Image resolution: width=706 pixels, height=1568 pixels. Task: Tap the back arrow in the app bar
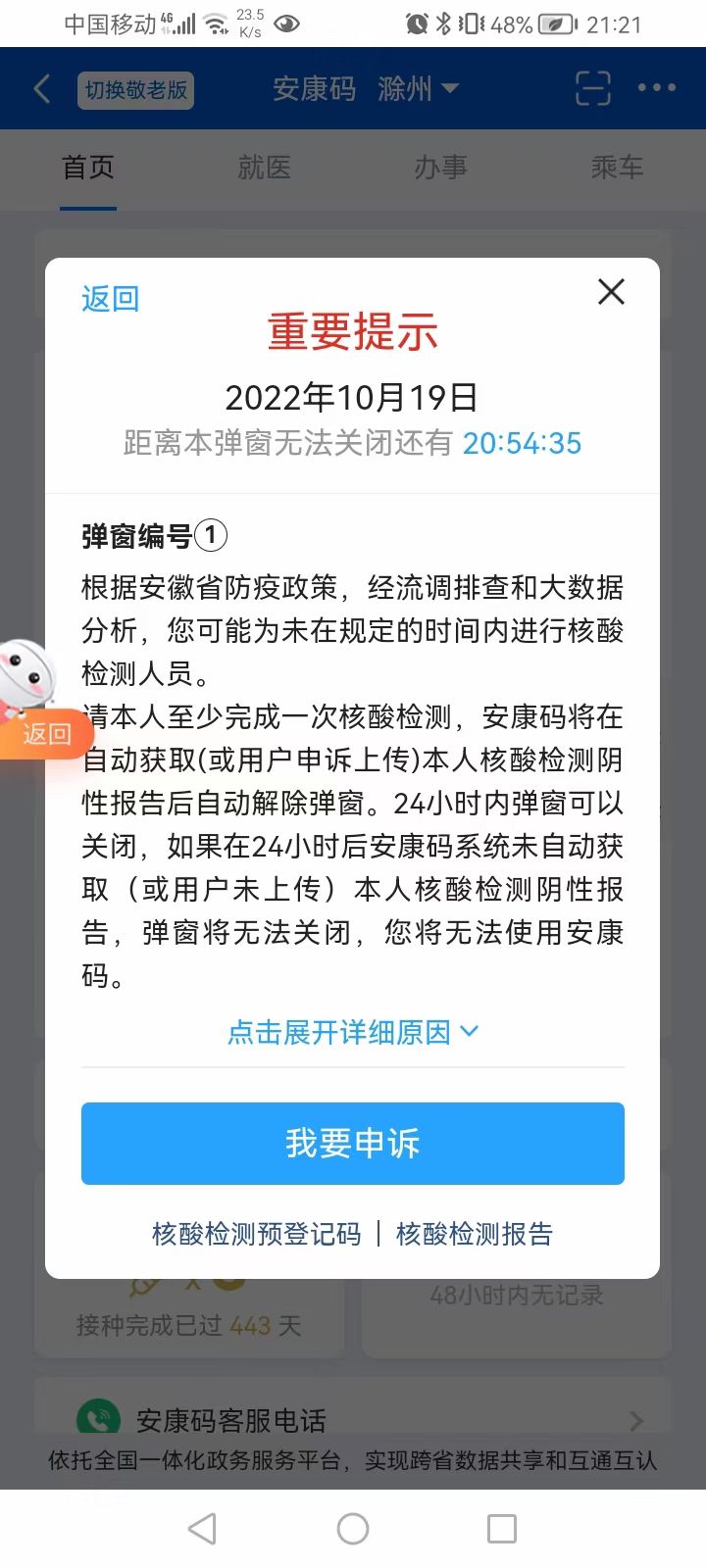(41, 89)
